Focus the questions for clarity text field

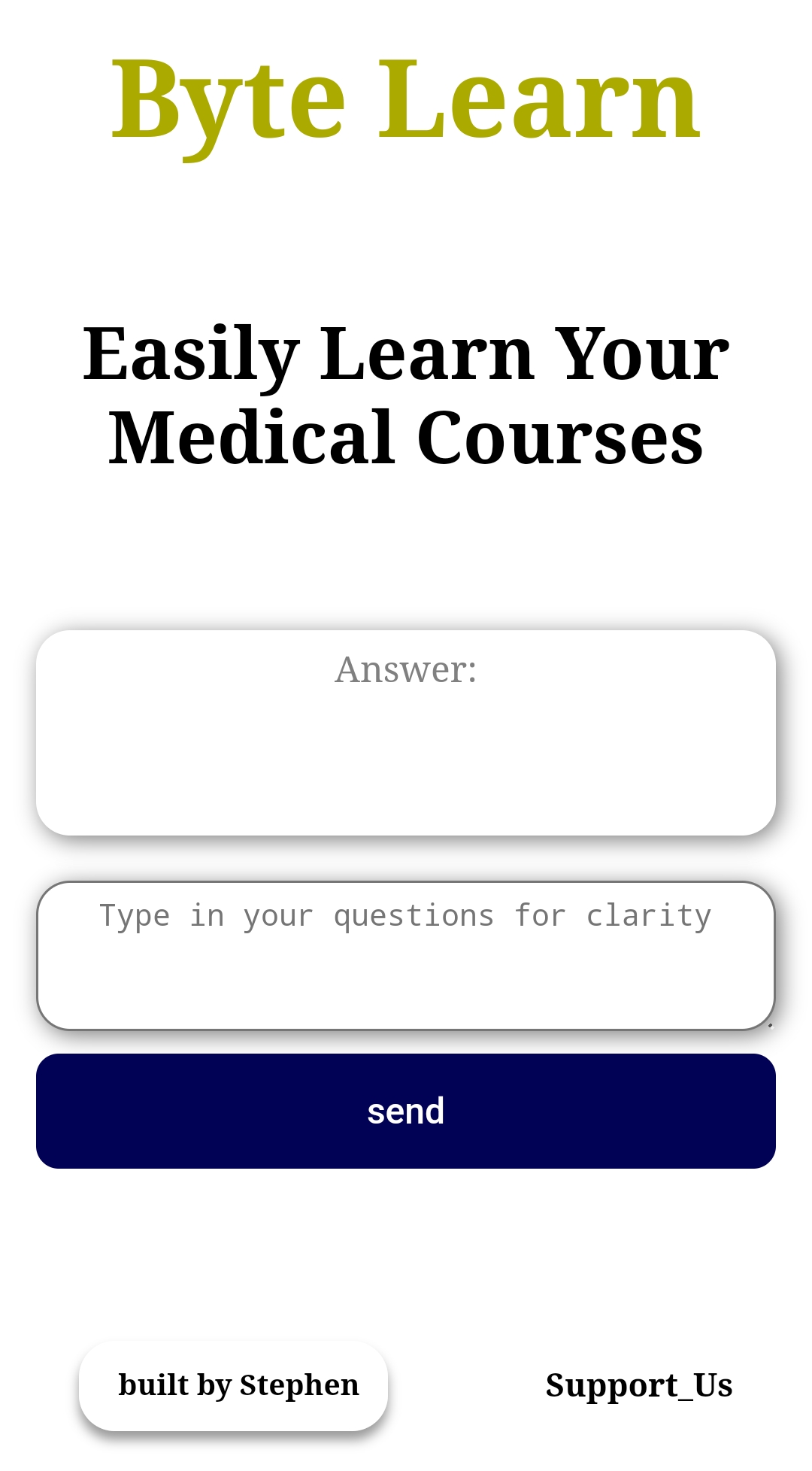click(x=406, y=955)
